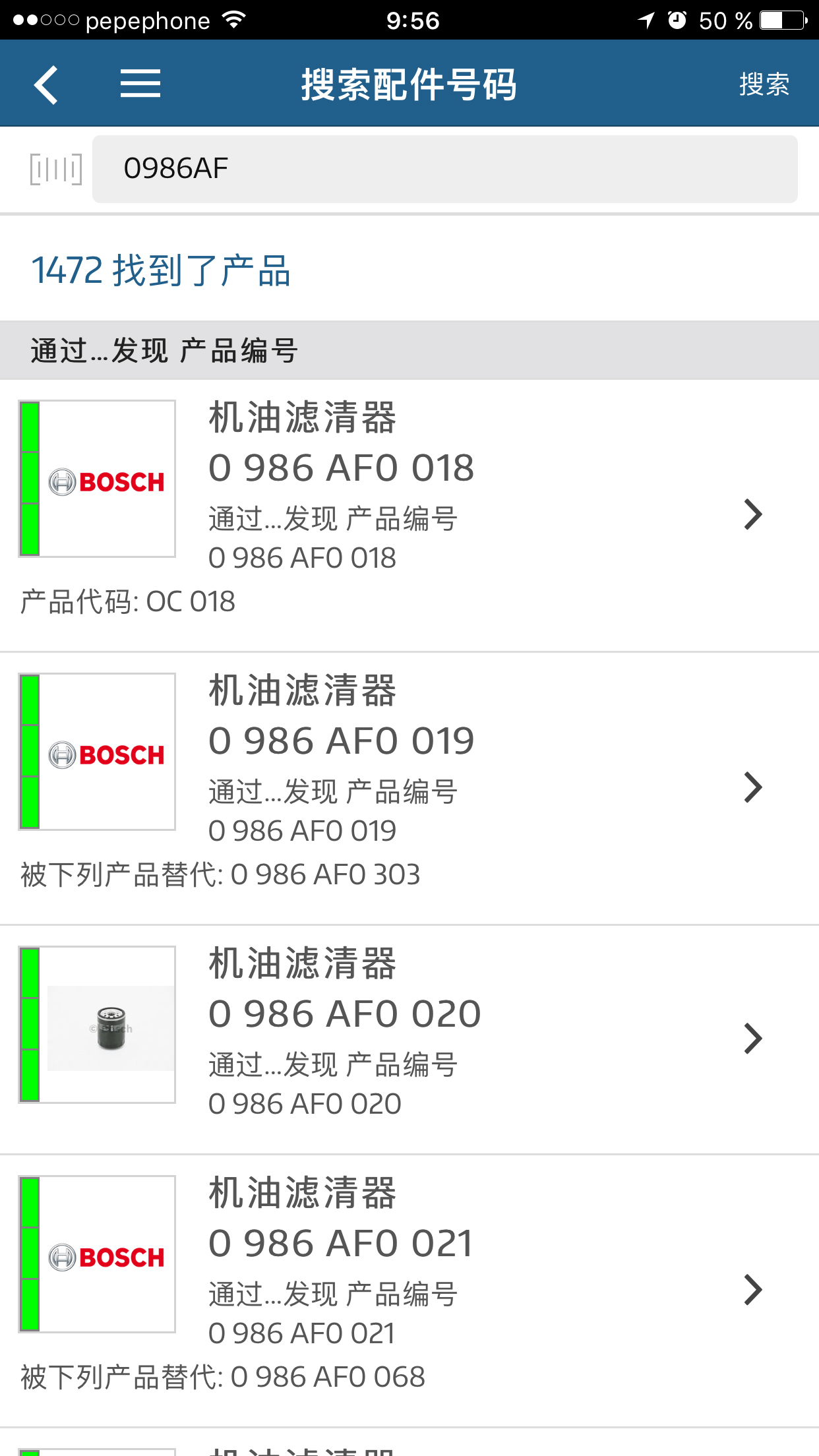The width and height of the screenshot is (819, 1456).
Task: Click the Bosch logo next to 0 986 AF0 019
Action: pyautogui.click(x=107, y=754)
